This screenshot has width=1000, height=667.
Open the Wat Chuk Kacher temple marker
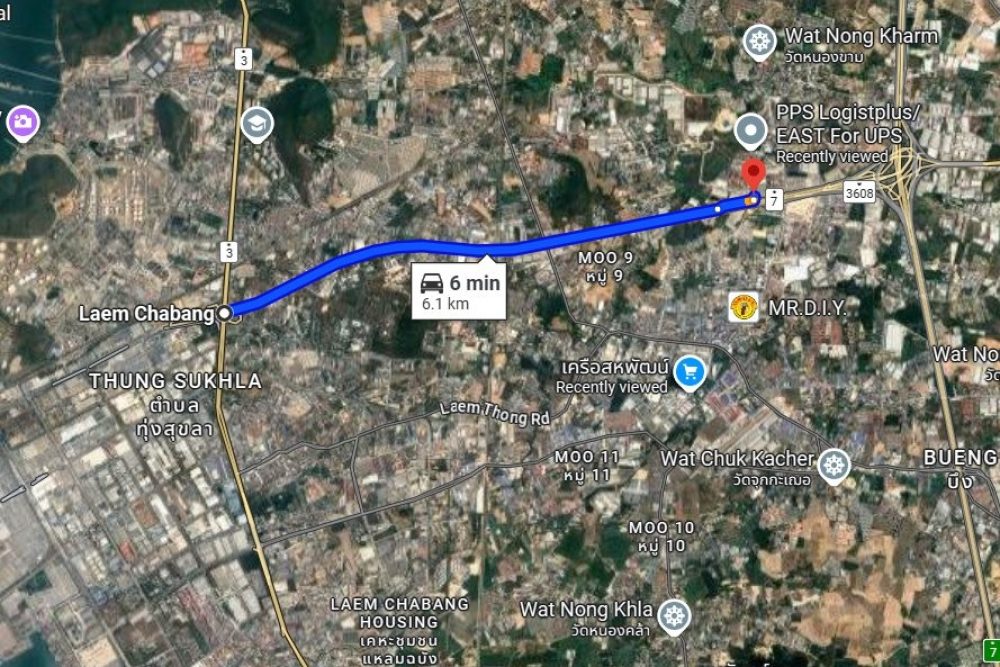[x=833, y=464]
